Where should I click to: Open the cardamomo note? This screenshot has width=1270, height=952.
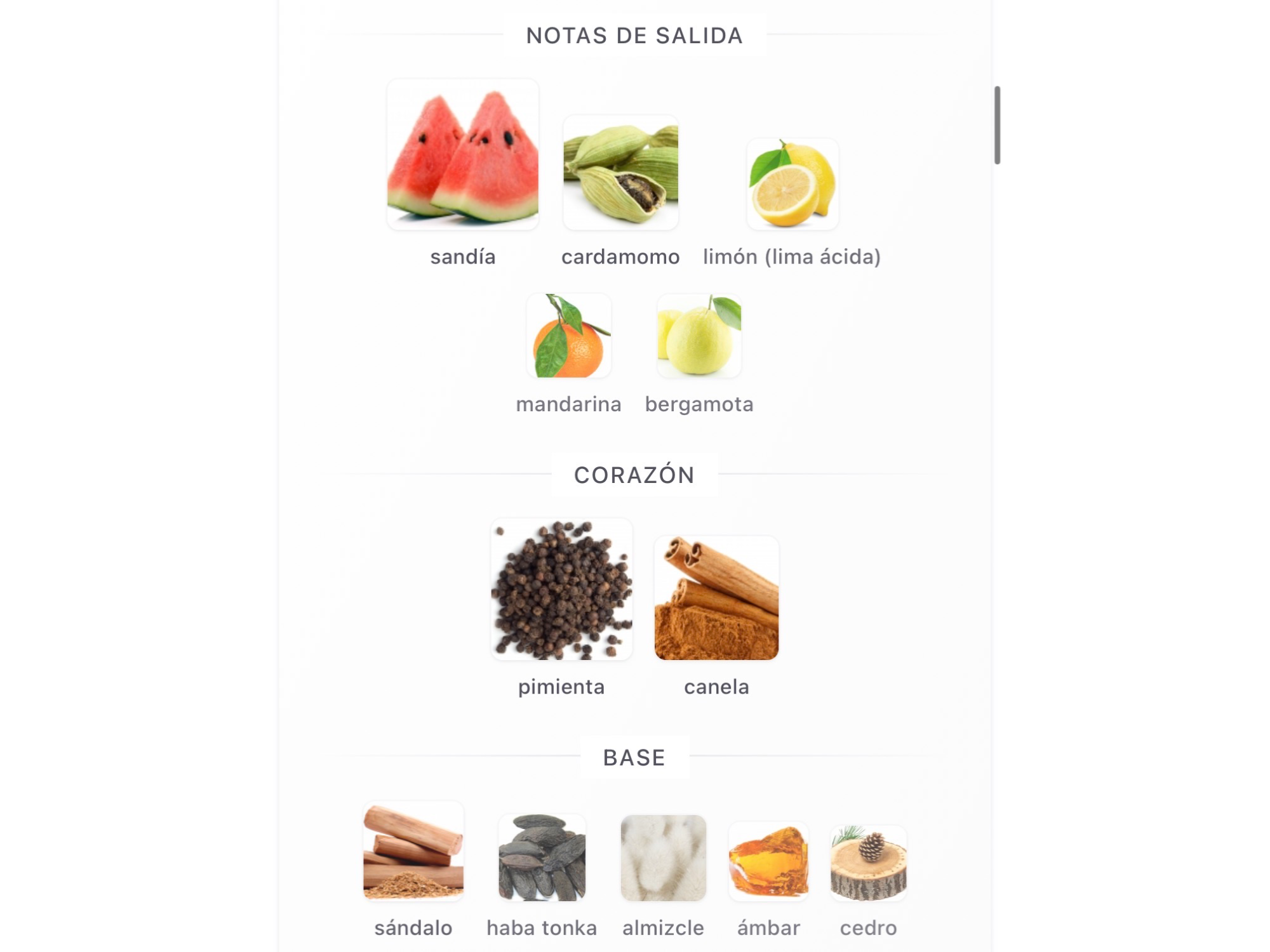tap(620, 173)
